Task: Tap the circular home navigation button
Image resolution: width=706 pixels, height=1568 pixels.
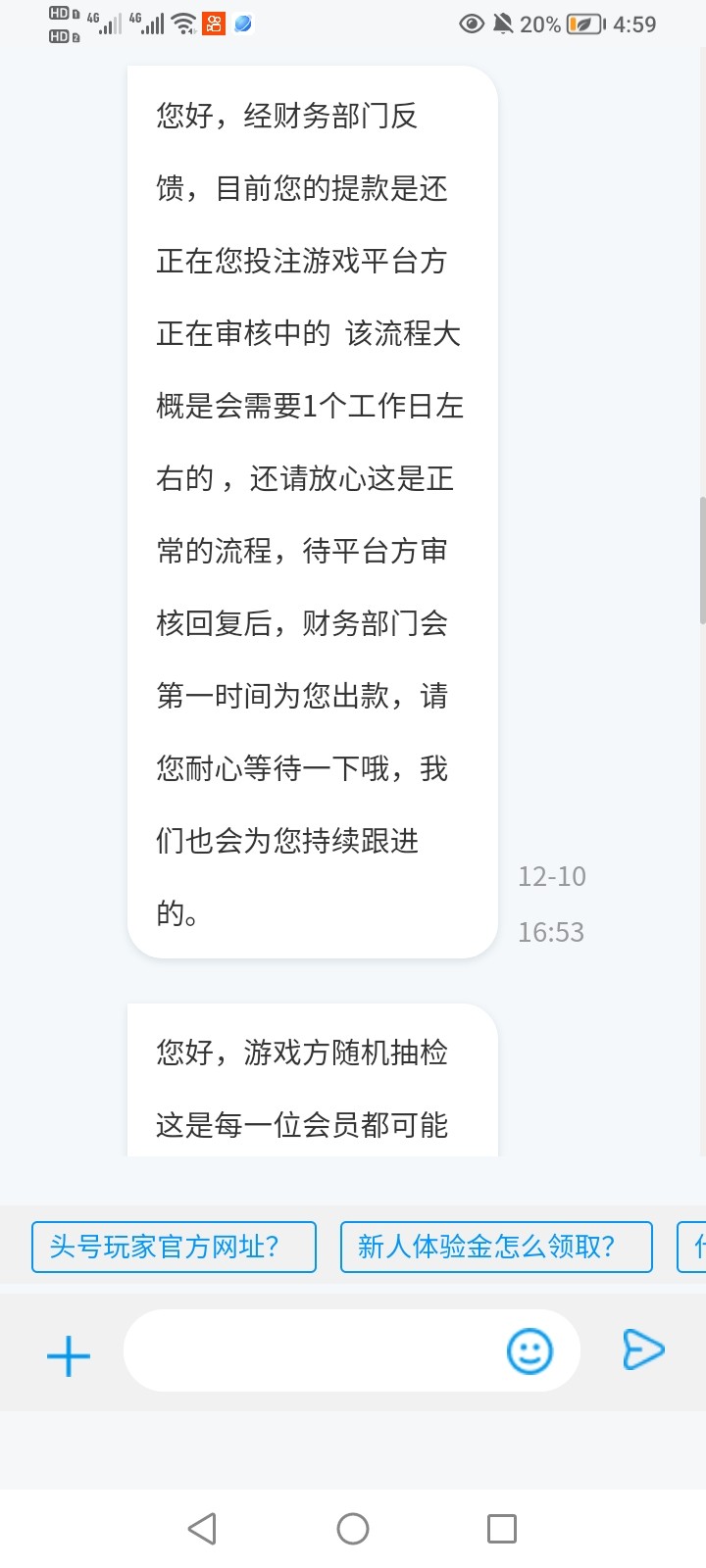Action: (353, 1528)
